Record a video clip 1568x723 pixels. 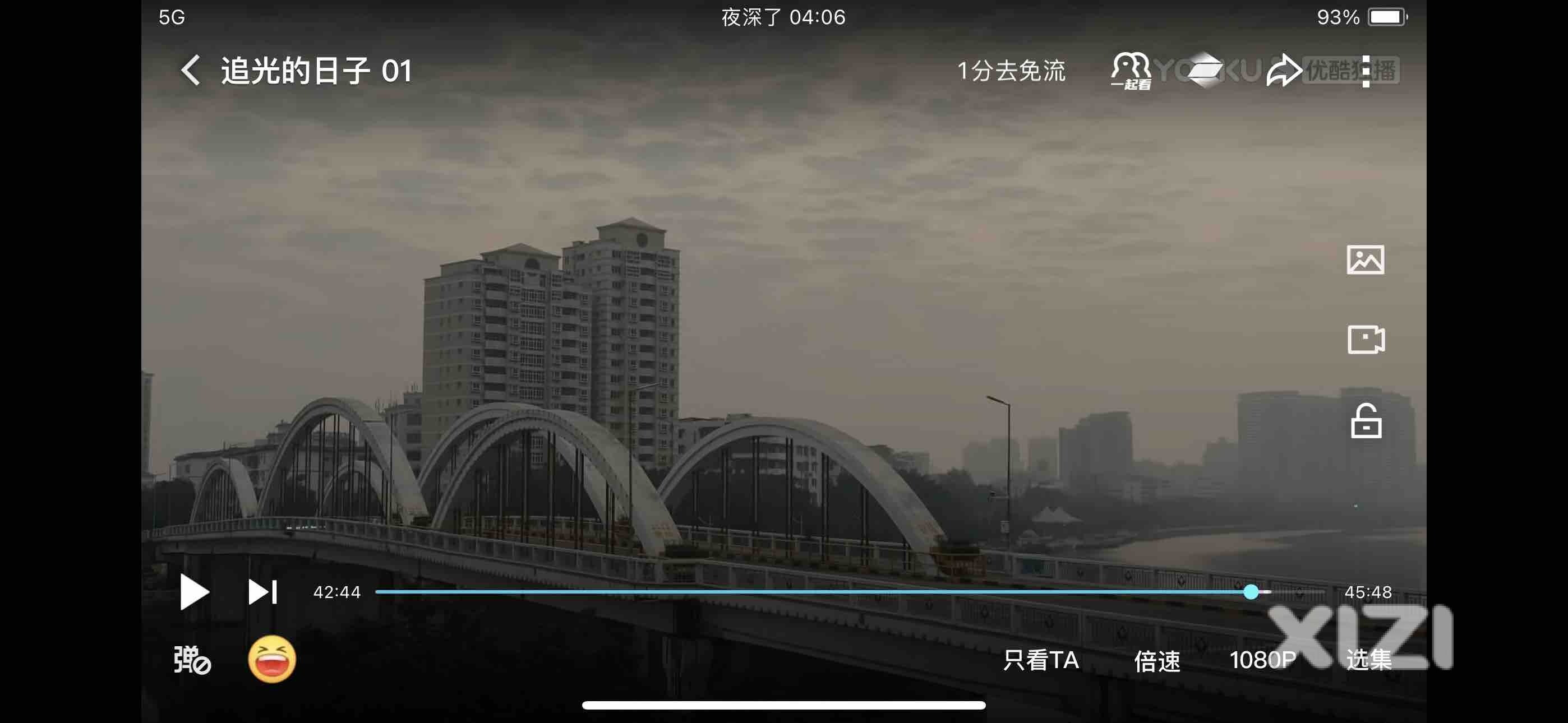1366,340
